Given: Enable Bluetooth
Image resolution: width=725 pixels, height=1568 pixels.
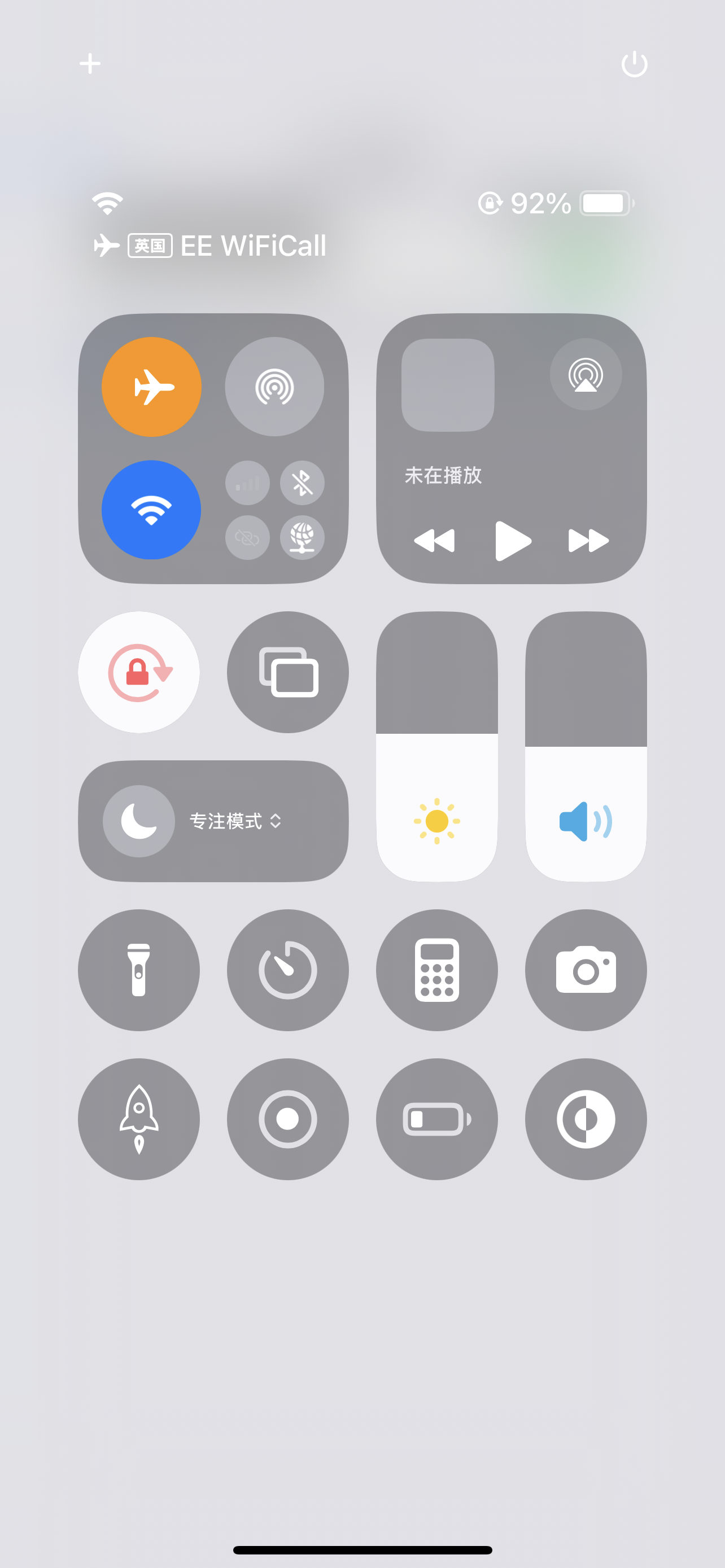Looking at the screenshot, I should tap(302, 483).
